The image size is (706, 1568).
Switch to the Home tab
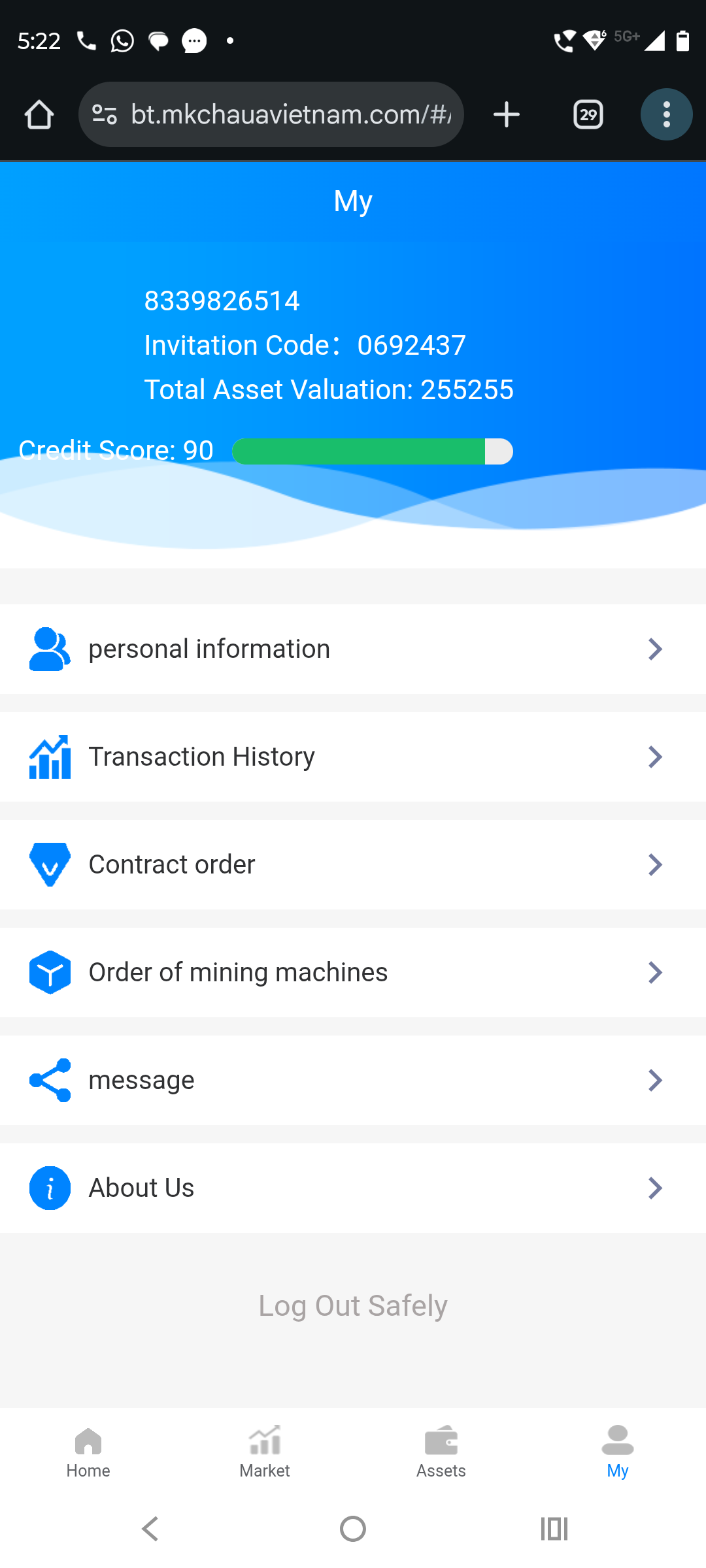pyautogui.click(x=88, y=1452)
